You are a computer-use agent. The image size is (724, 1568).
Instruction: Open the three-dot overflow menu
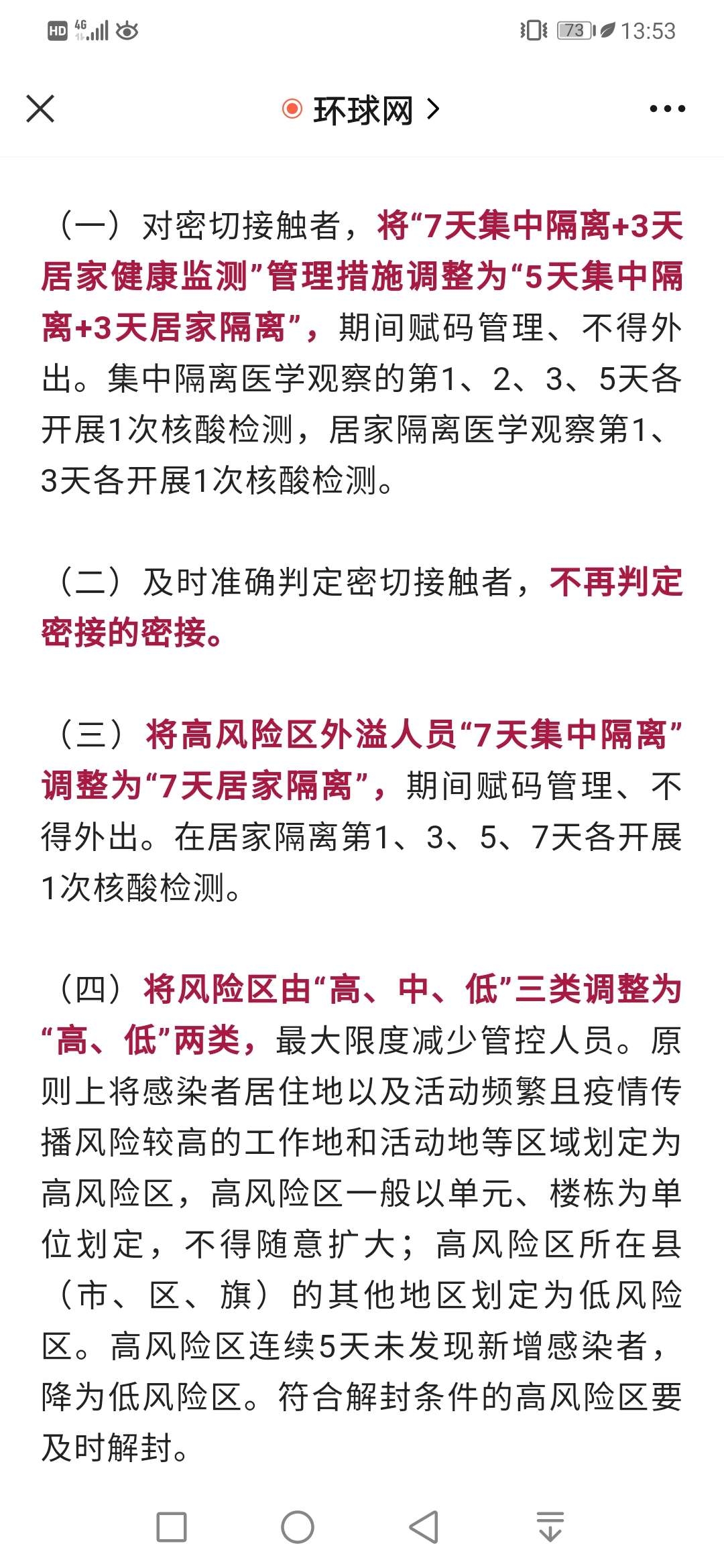tap(667, 109)
